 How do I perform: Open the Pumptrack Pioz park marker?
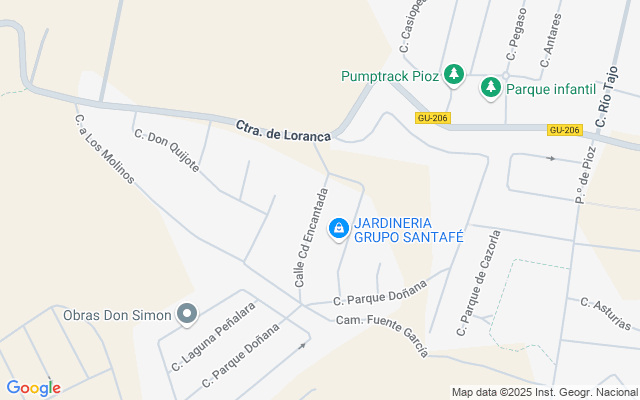tap(453, 75)
